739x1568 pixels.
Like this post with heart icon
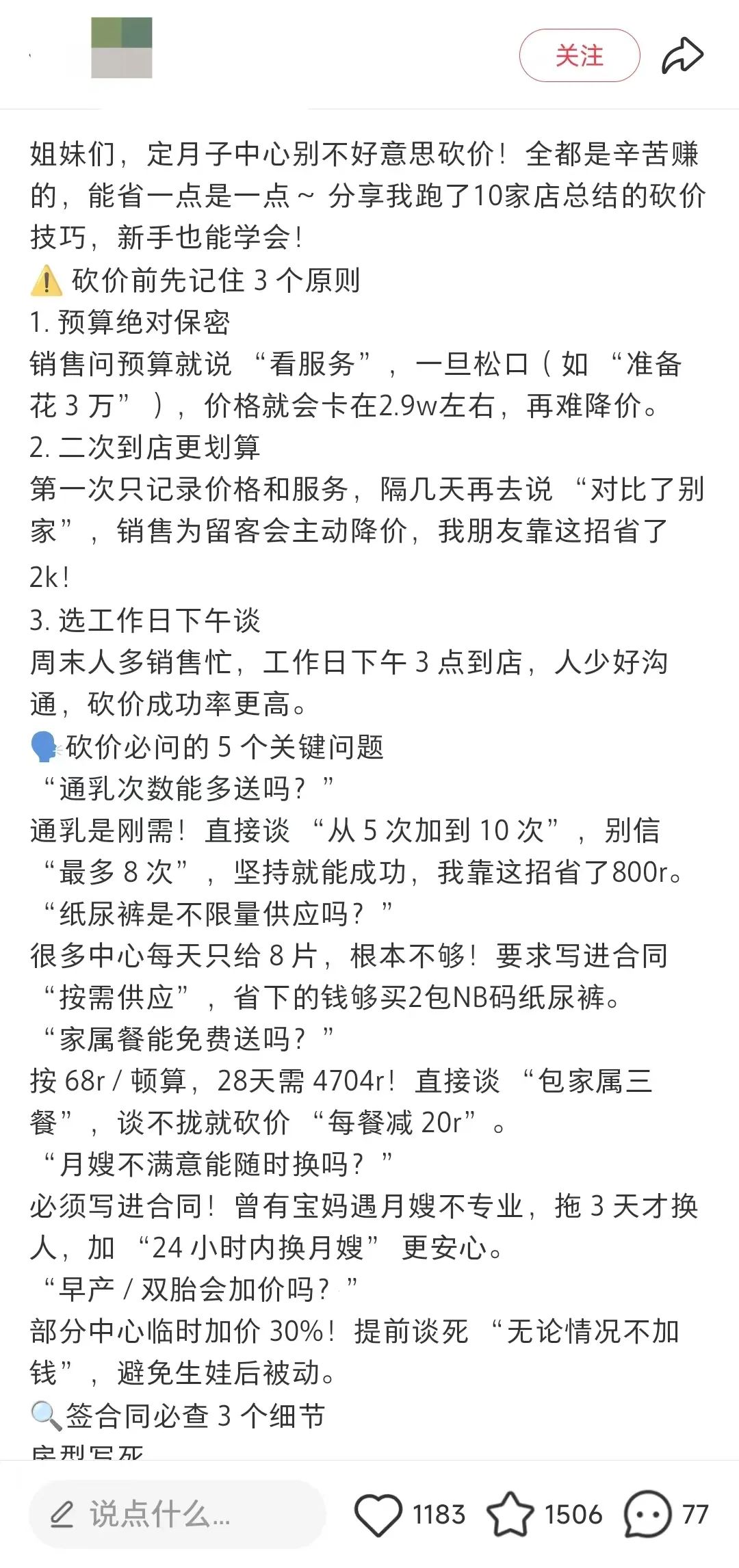click(x=378, y=1515)
